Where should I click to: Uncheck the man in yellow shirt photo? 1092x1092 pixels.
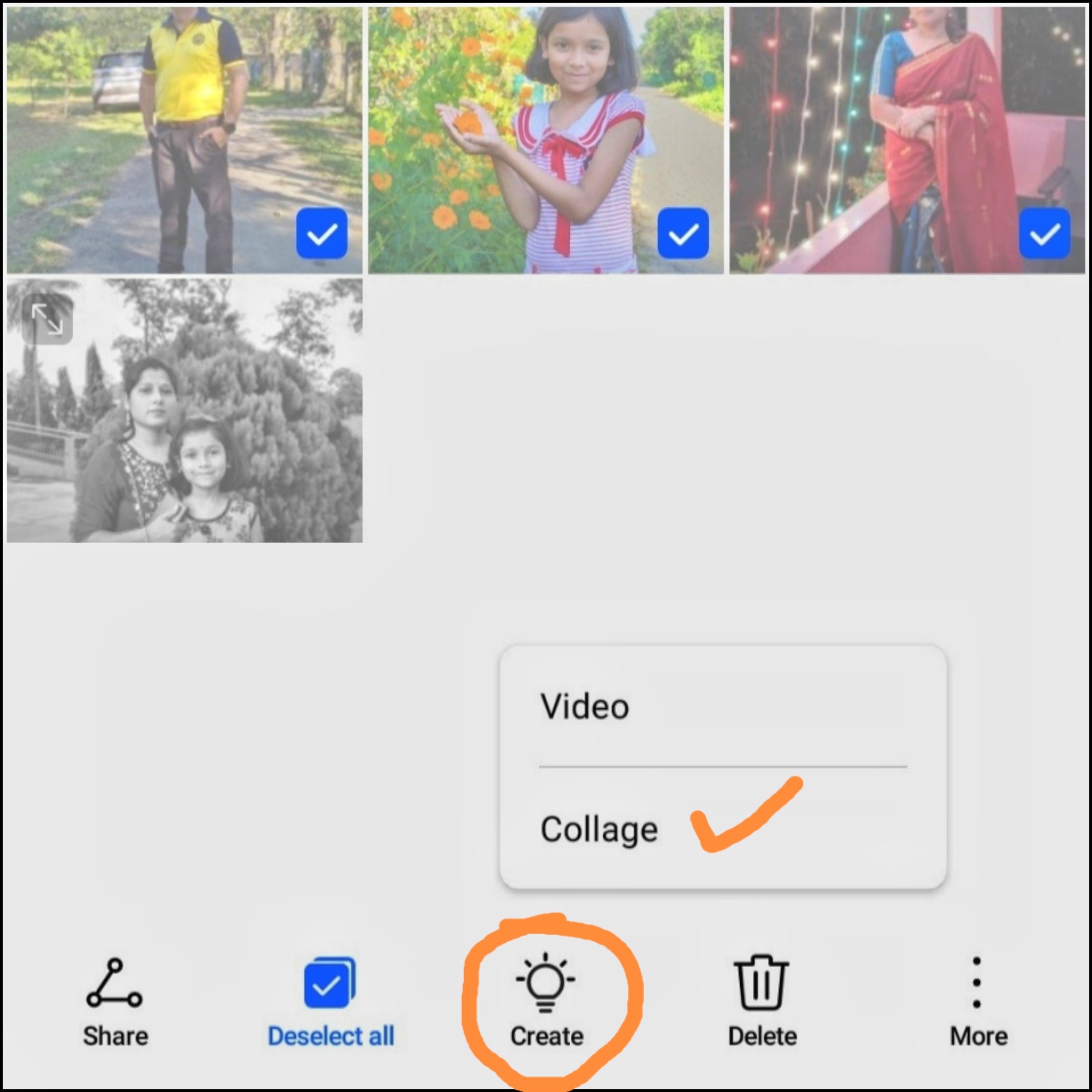[x=321, y=234]
